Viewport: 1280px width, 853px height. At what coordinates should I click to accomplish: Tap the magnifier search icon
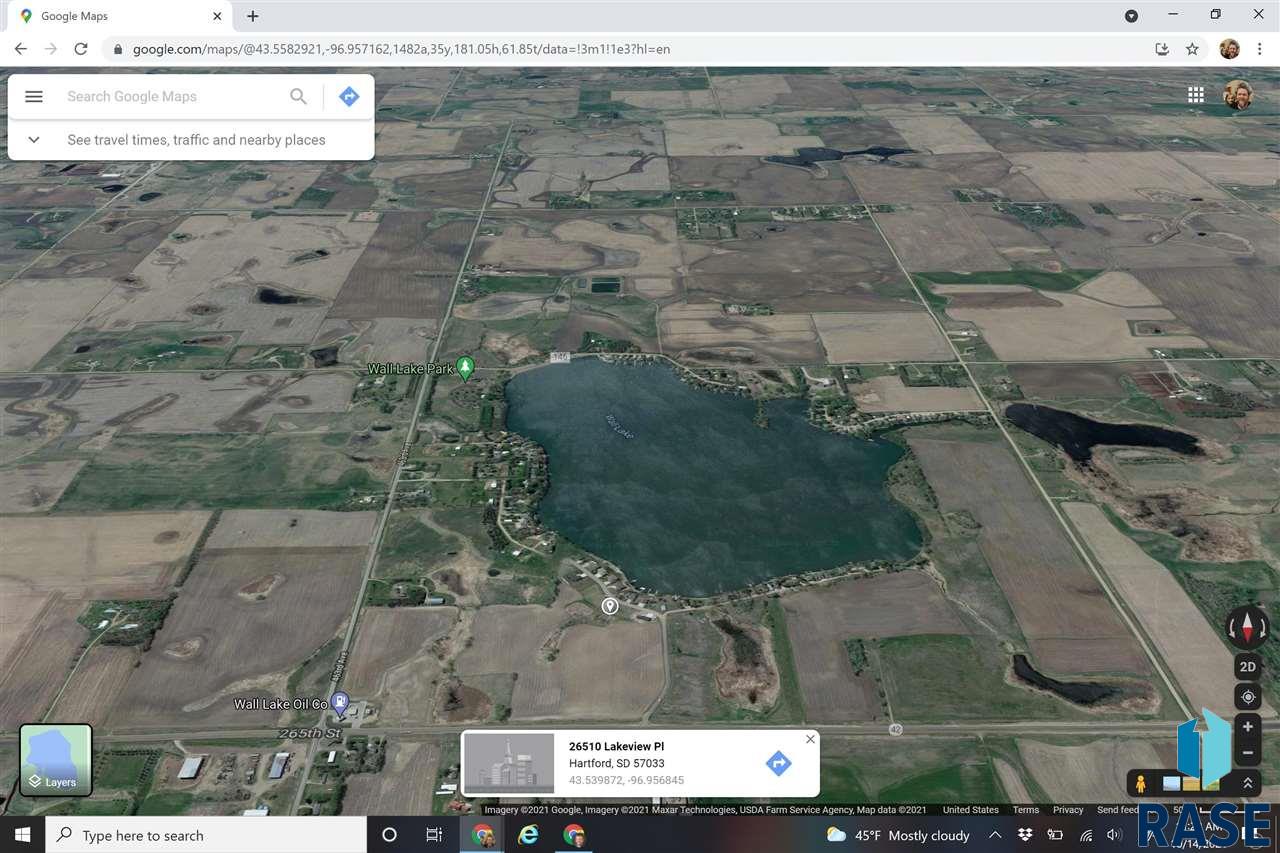click(x=298, y=97)
